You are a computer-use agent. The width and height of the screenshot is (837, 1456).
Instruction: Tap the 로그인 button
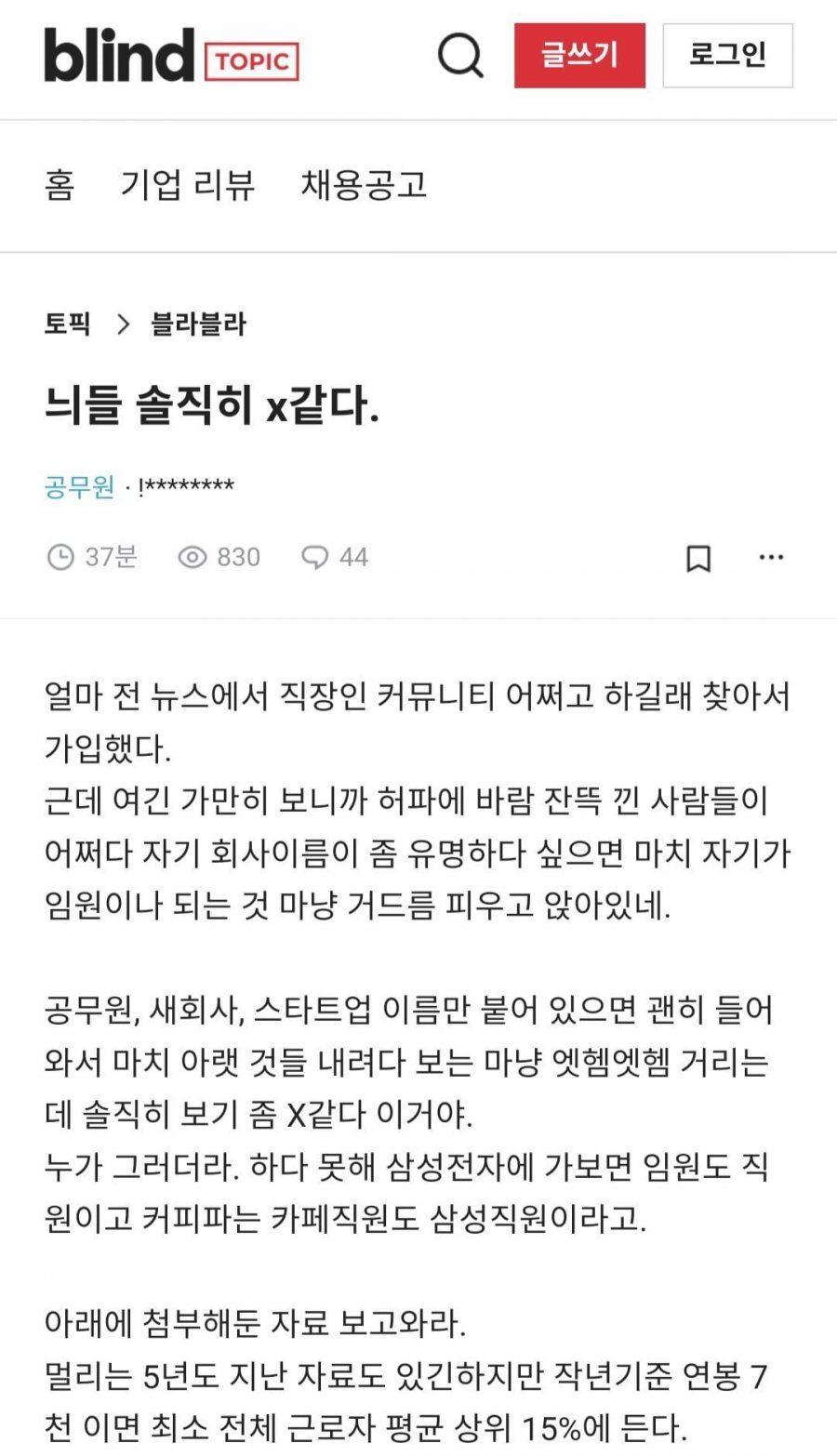tap(727, 56)
